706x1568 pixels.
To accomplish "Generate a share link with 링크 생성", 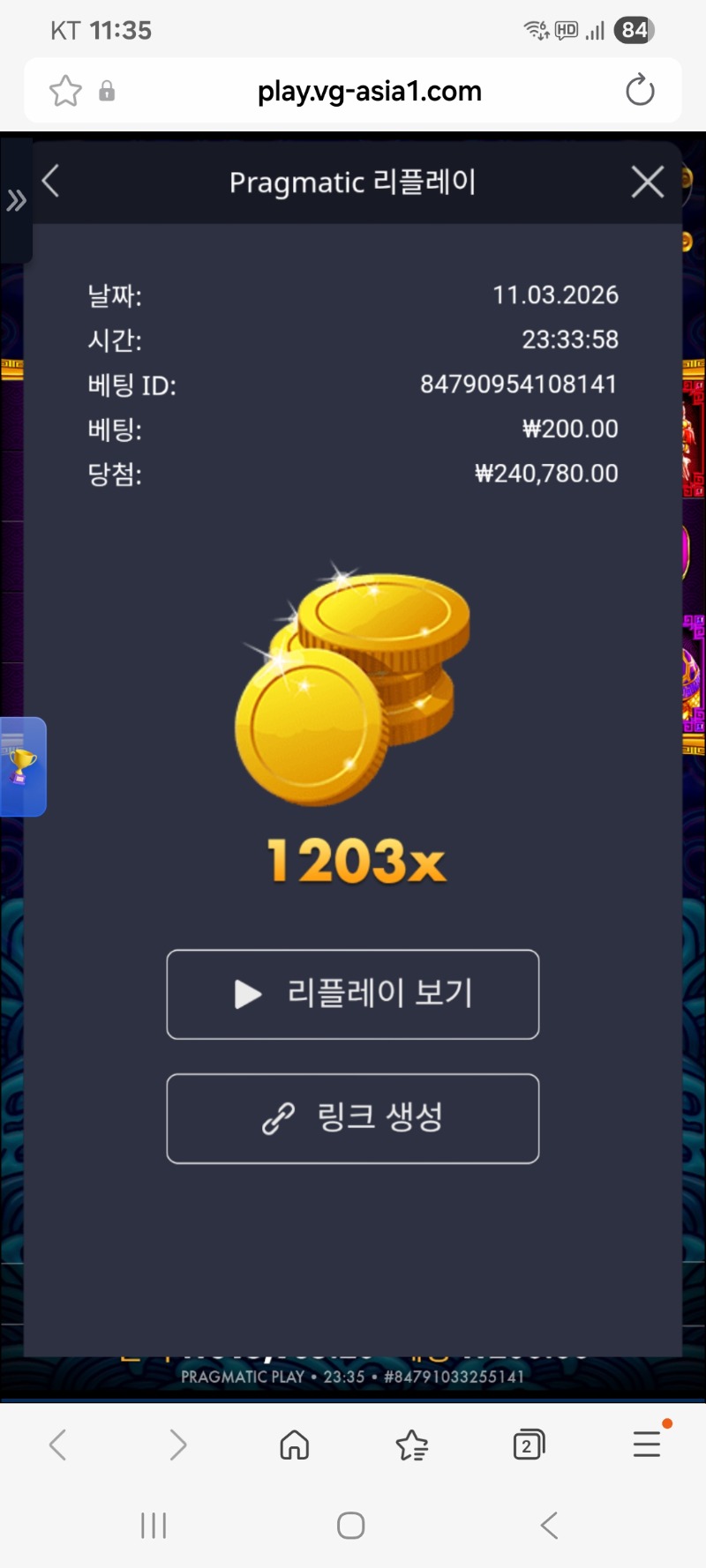I will [353, 1118].
